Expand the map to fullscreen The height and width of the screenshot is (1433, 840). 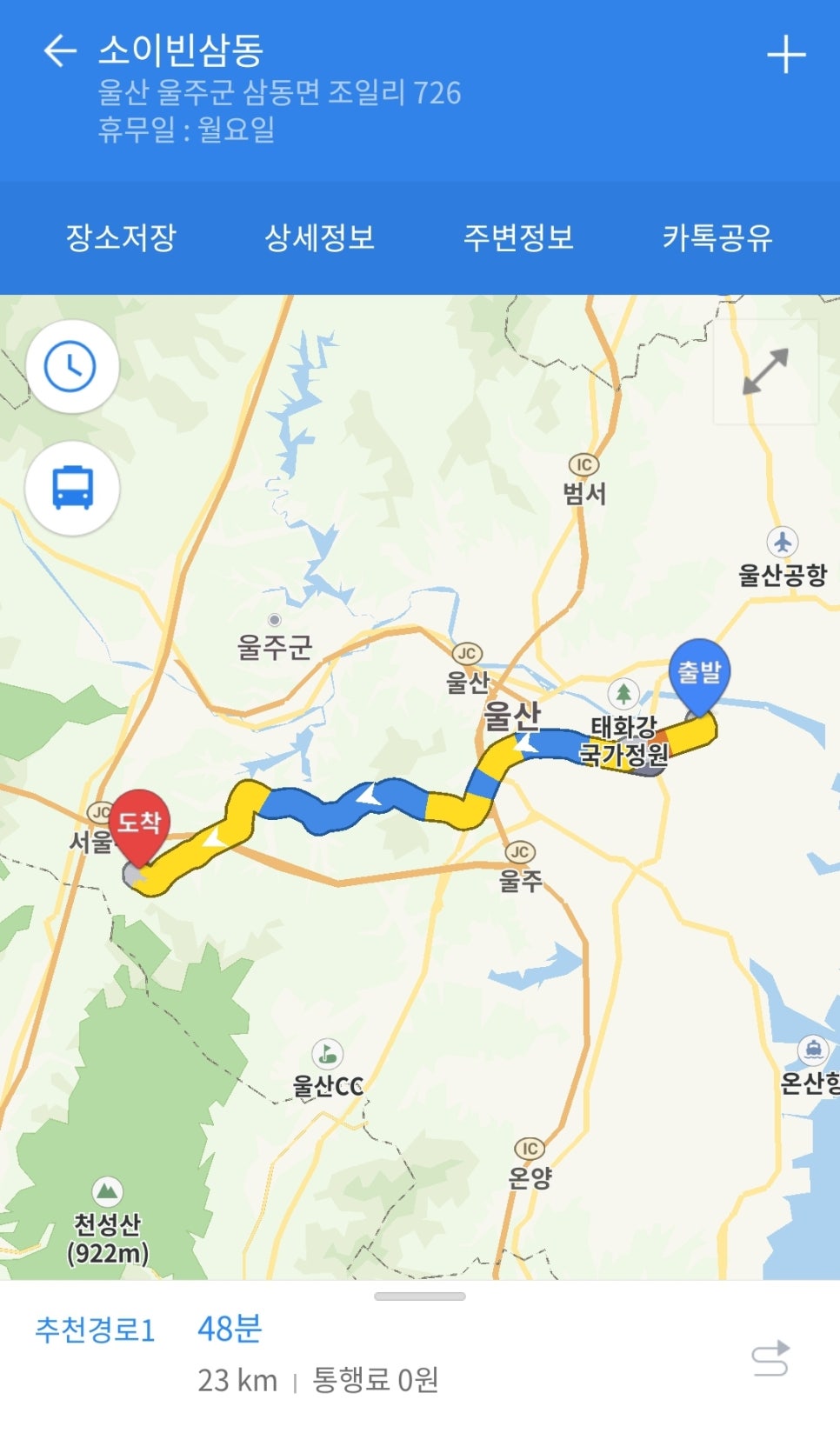tap(765, 372)
